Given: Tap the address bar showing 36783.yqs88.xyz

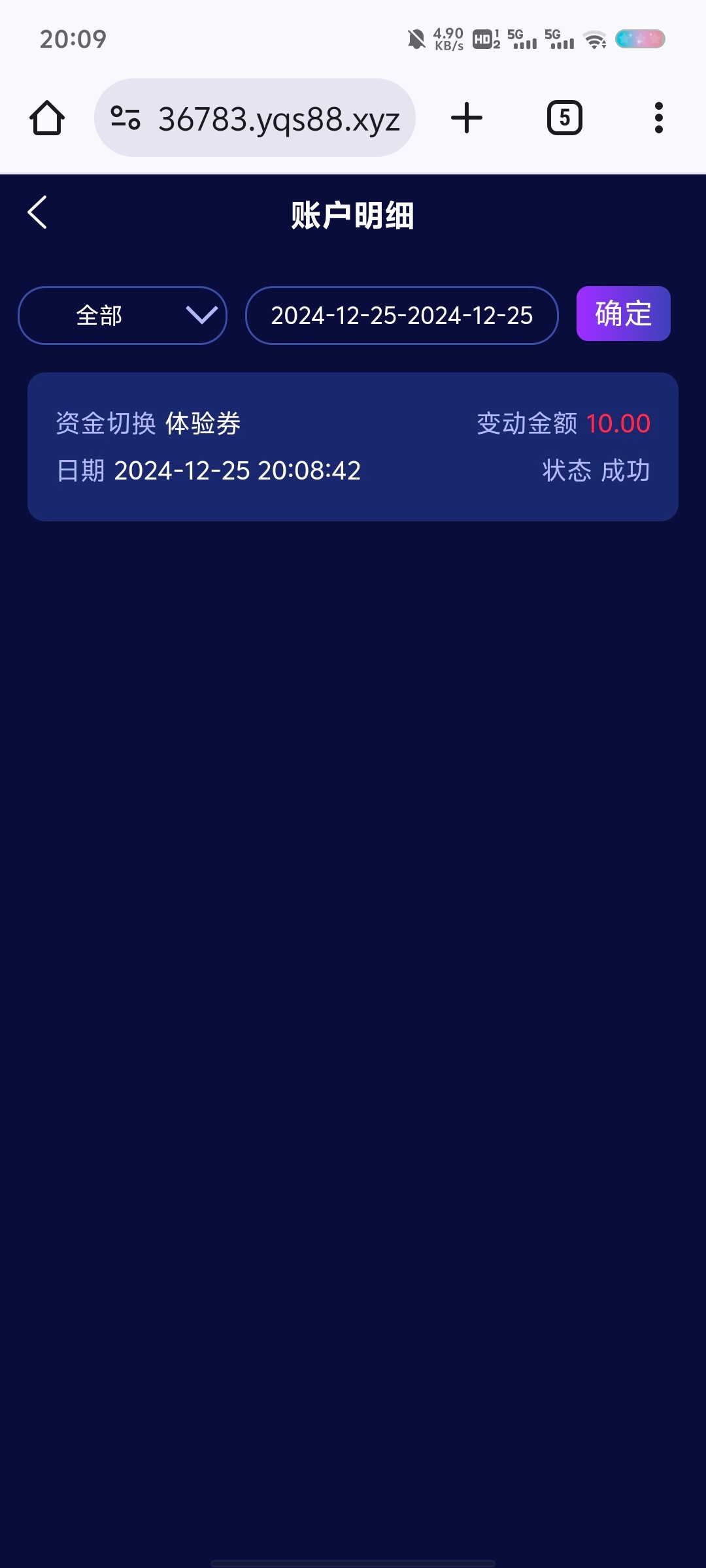Looking at the screenshot, I should click(x=255, y=118).
